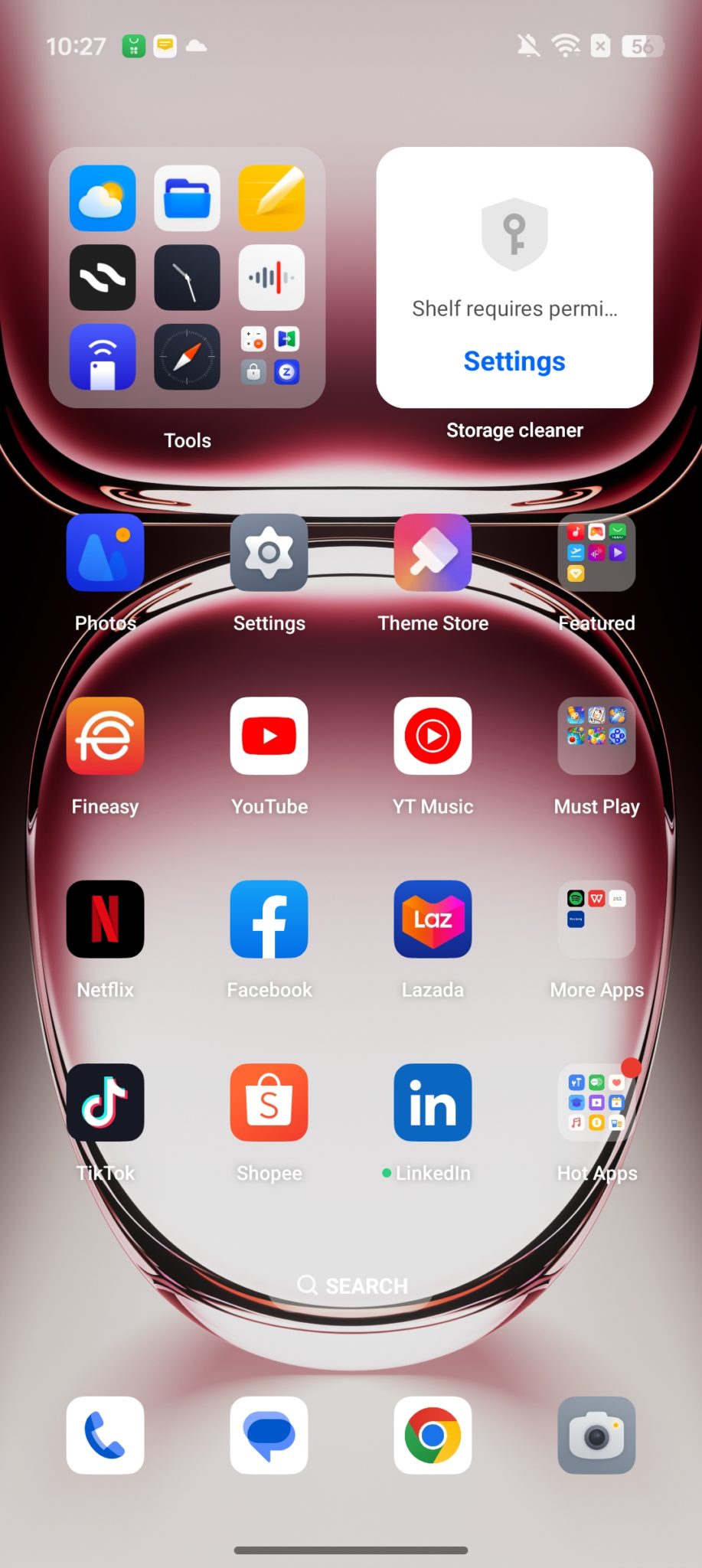Open the Files app in Tools folder

pos(187,198)
